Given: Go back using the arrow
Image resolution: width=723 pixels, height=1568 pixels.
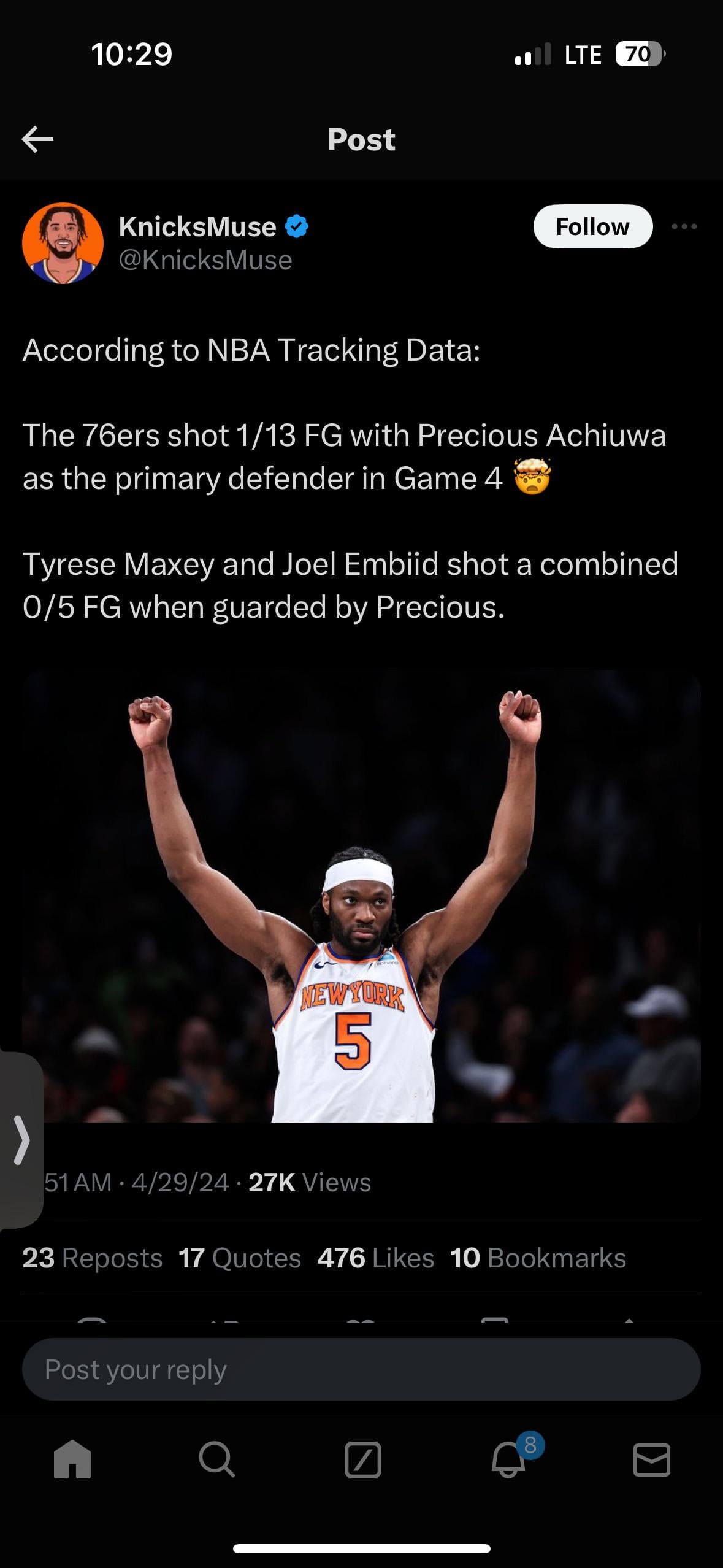Looking at the screenshot, I should pos(37,140).
